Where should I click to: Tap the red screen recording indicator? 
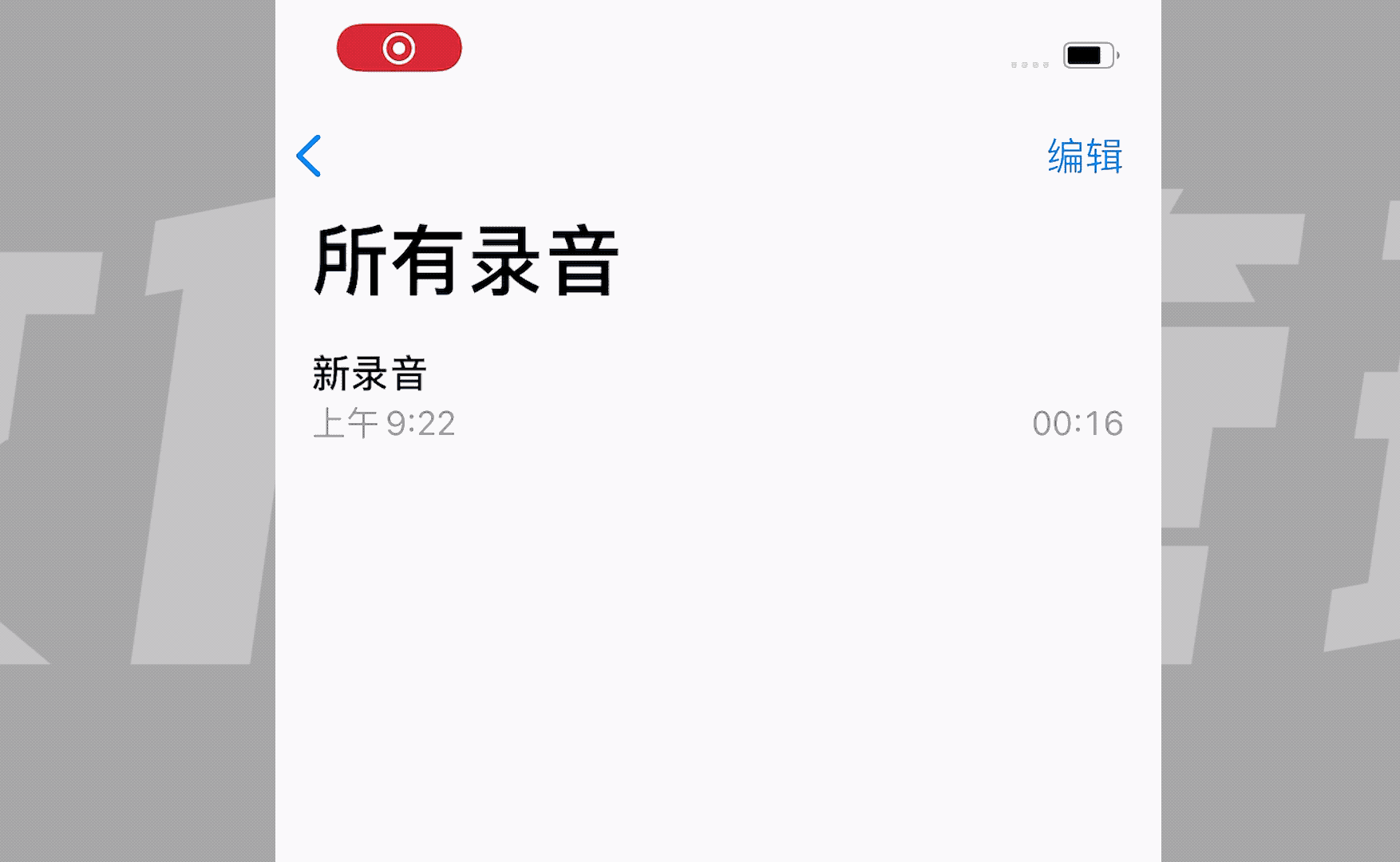click(399, 48)
